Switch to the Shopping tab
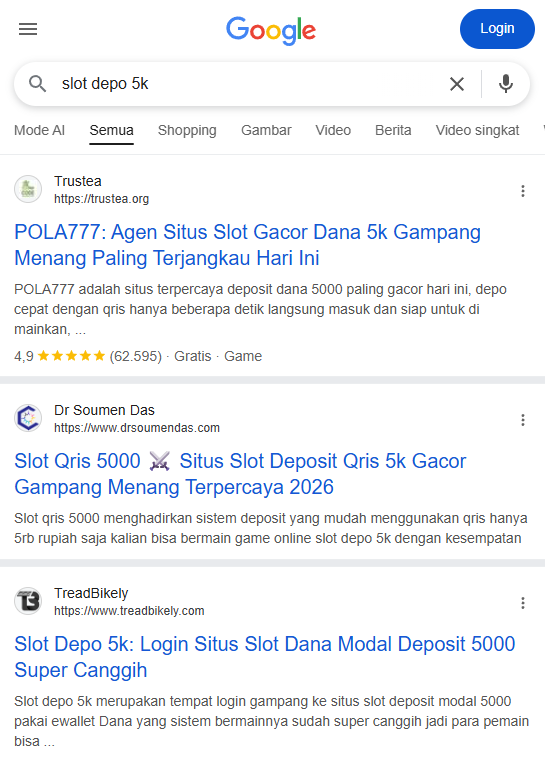This screenshot has height=761, width=545. click(x=187, y=130)
